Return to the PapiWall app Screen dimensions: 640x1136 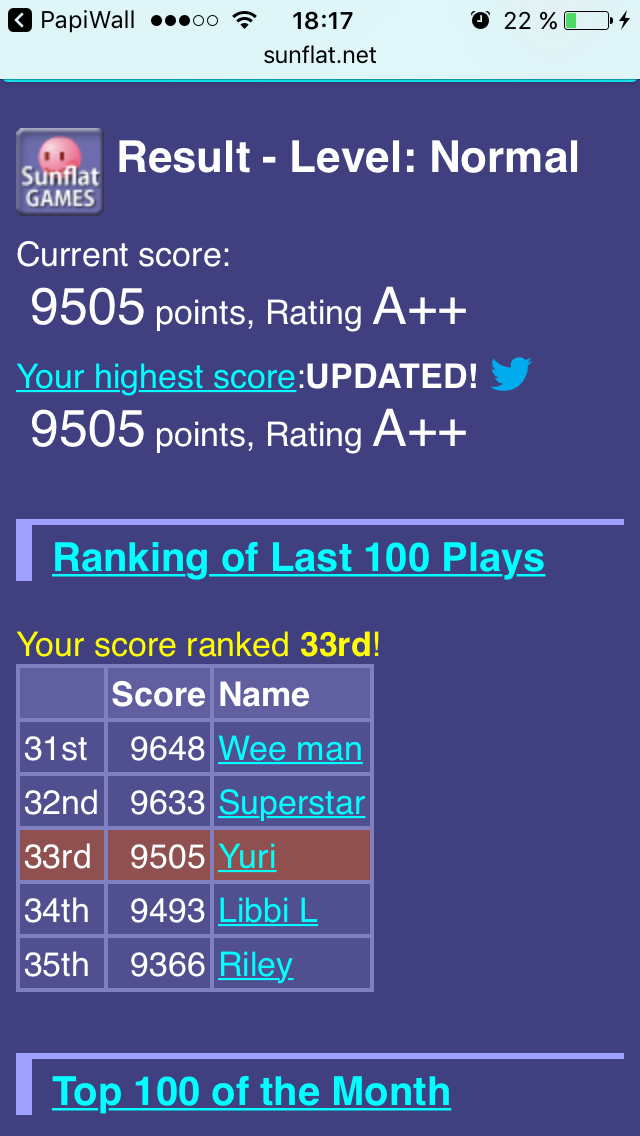tap(74, 20)
